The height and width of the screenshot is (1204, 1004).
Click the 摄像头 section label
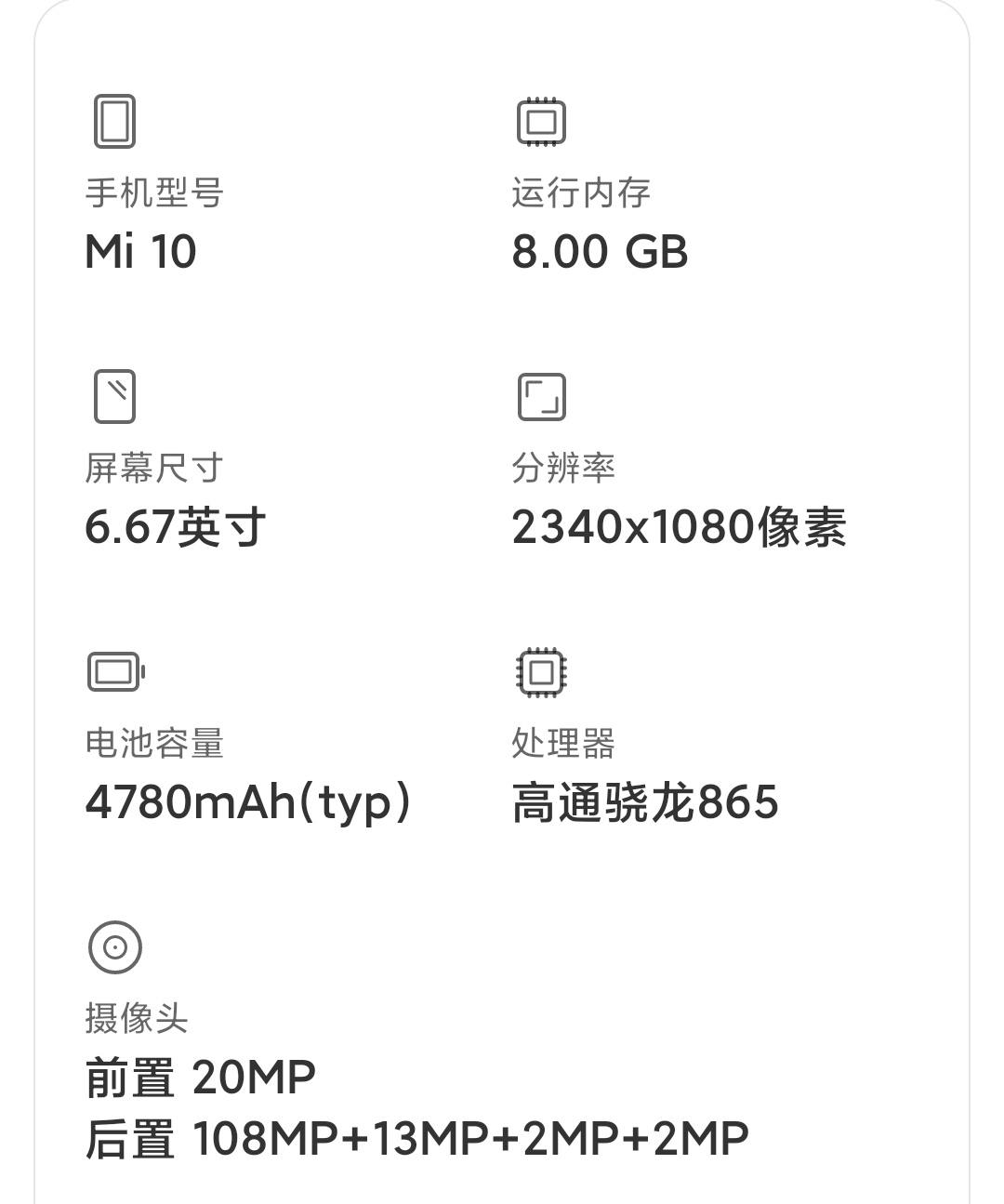(x=138, y=1020)
